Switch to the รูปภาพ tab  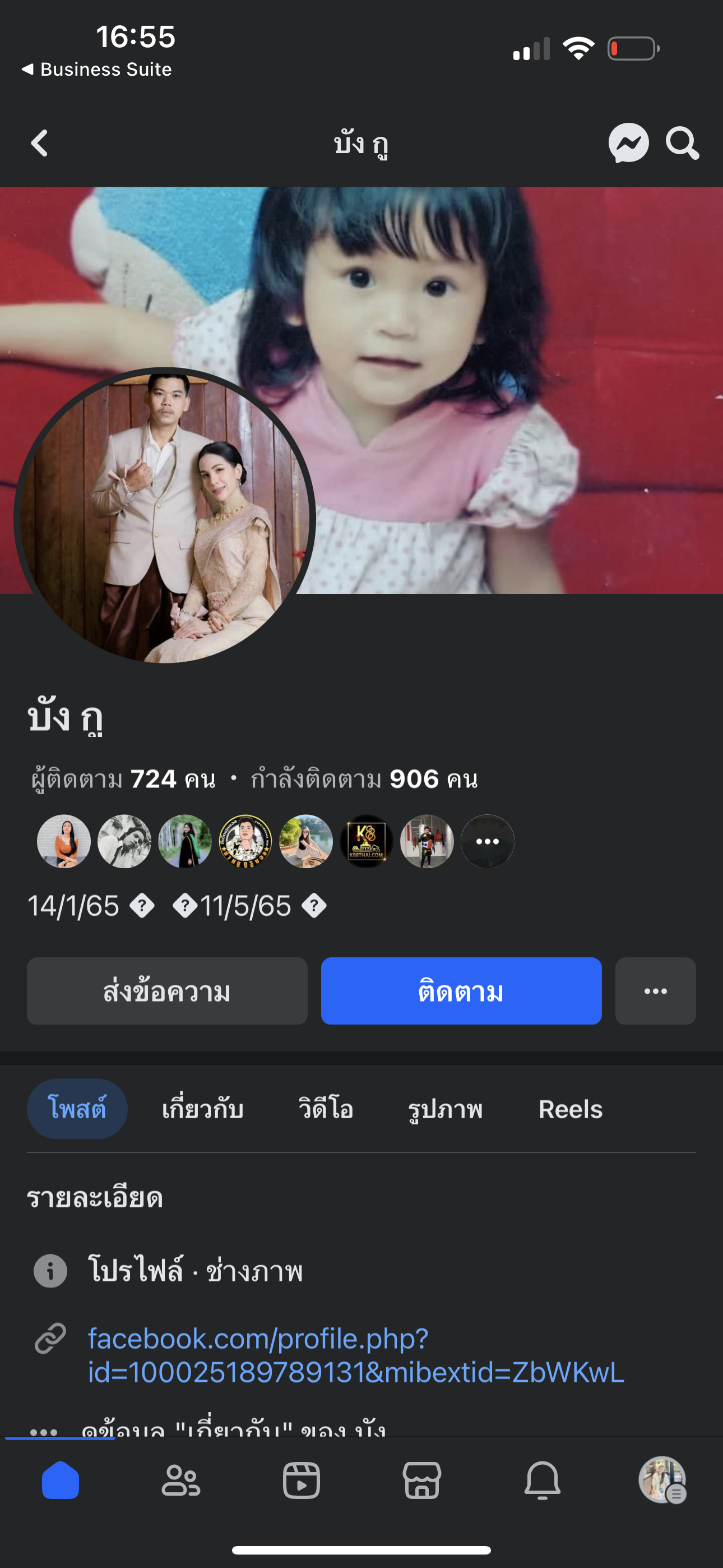point(446,1109)
